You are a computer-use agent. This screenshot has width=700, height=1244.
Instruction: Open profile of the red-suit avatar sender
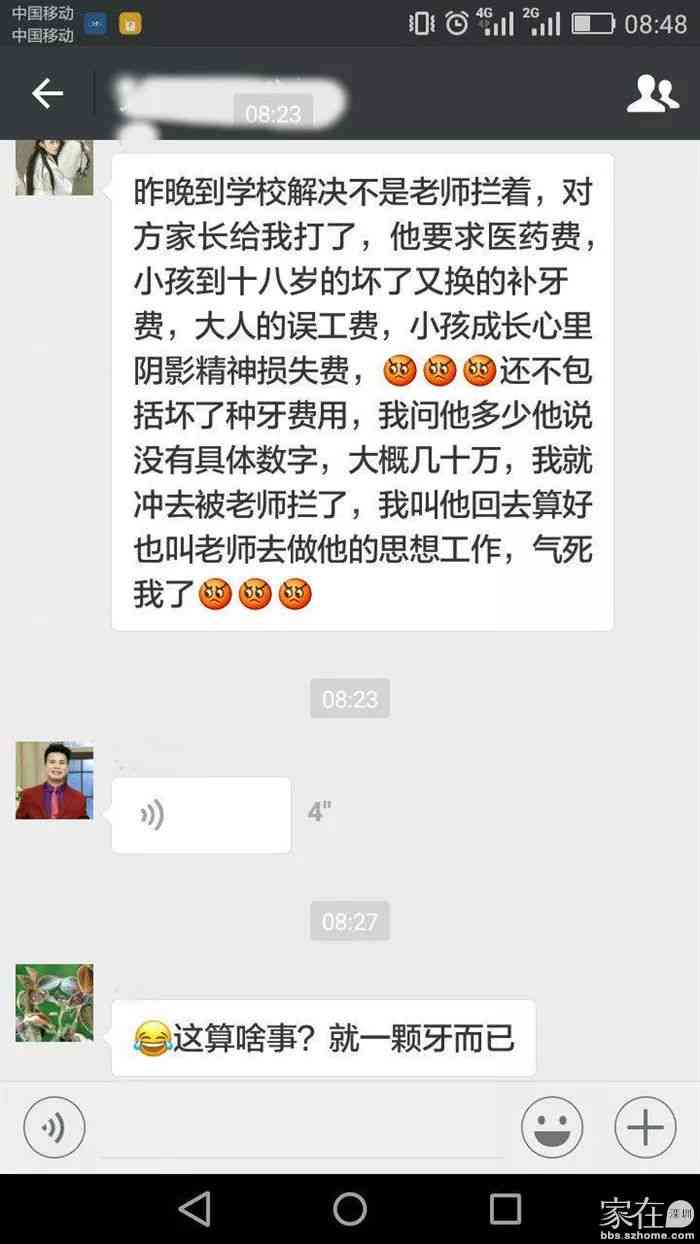tap(54, 781)
